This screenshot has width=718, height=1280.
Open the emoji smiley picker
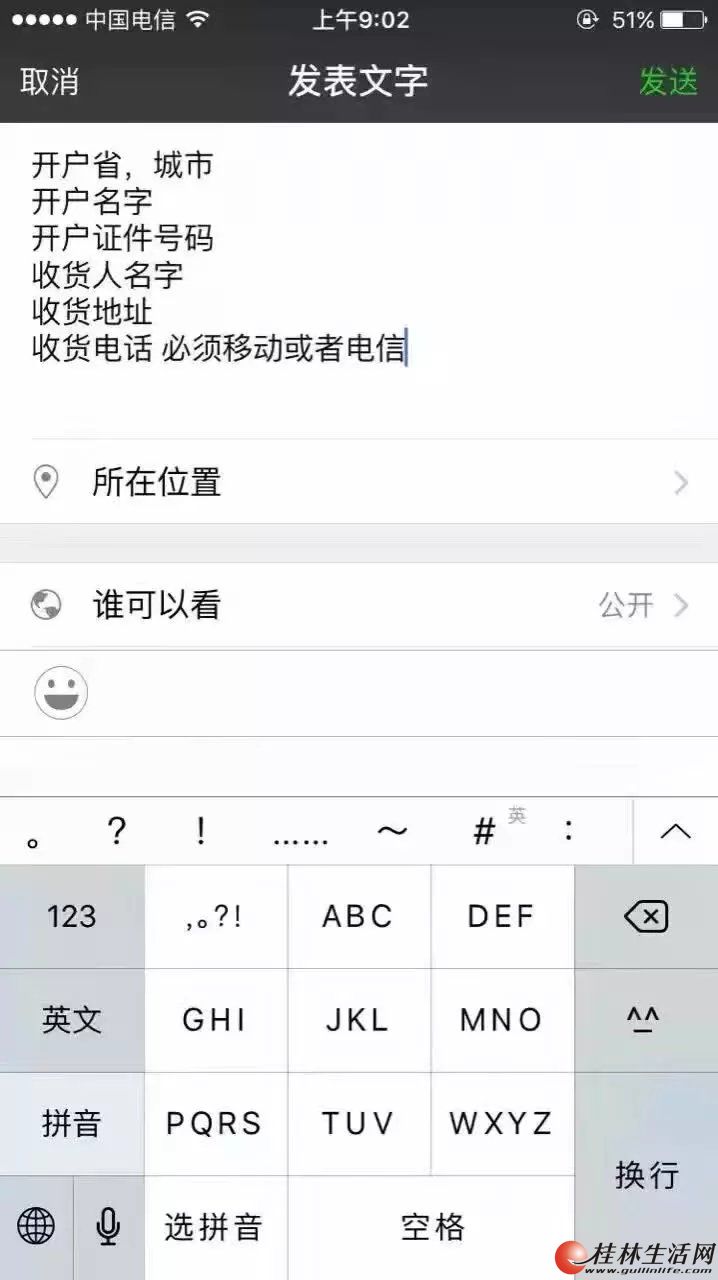point(61,693)
